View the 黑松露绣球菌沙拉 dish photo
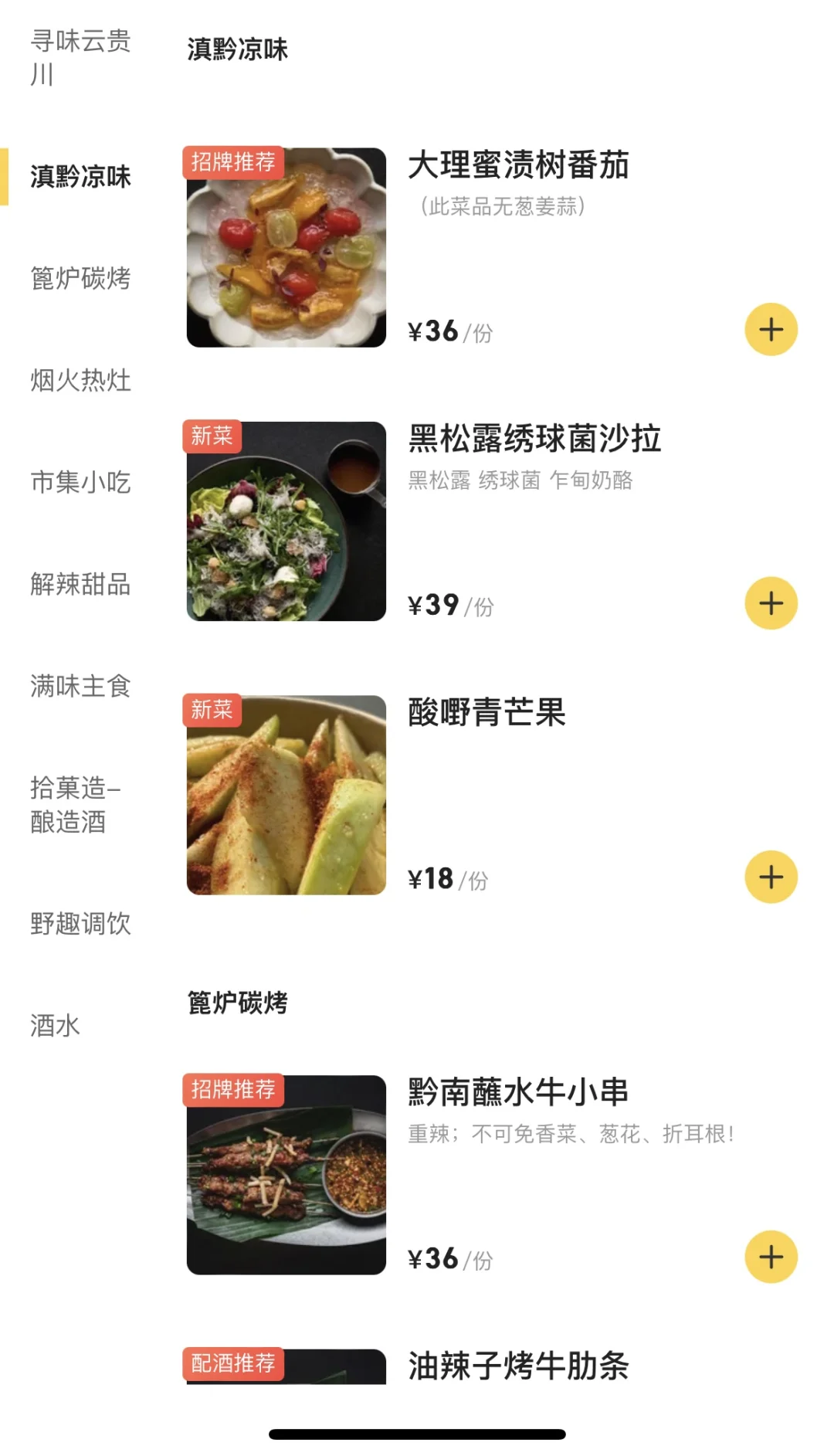 coord(286,521)
